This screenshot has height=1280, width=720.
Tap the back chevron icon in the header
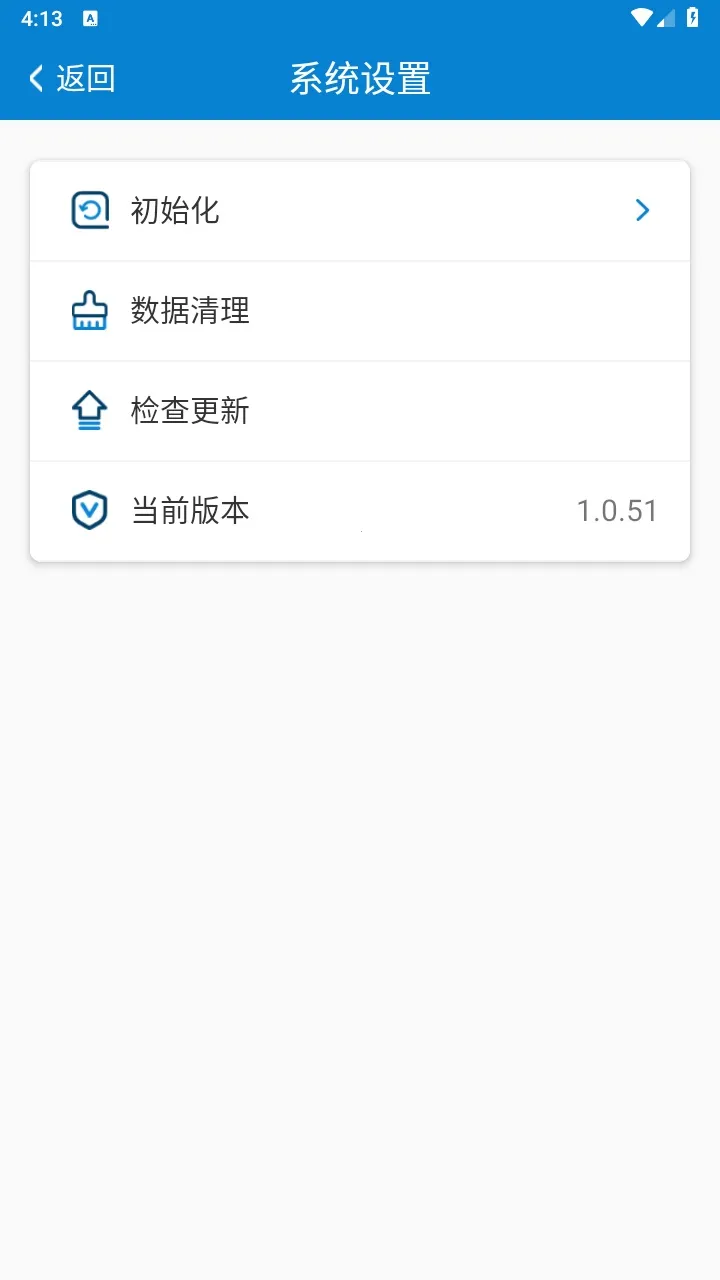tap(35, 77)
